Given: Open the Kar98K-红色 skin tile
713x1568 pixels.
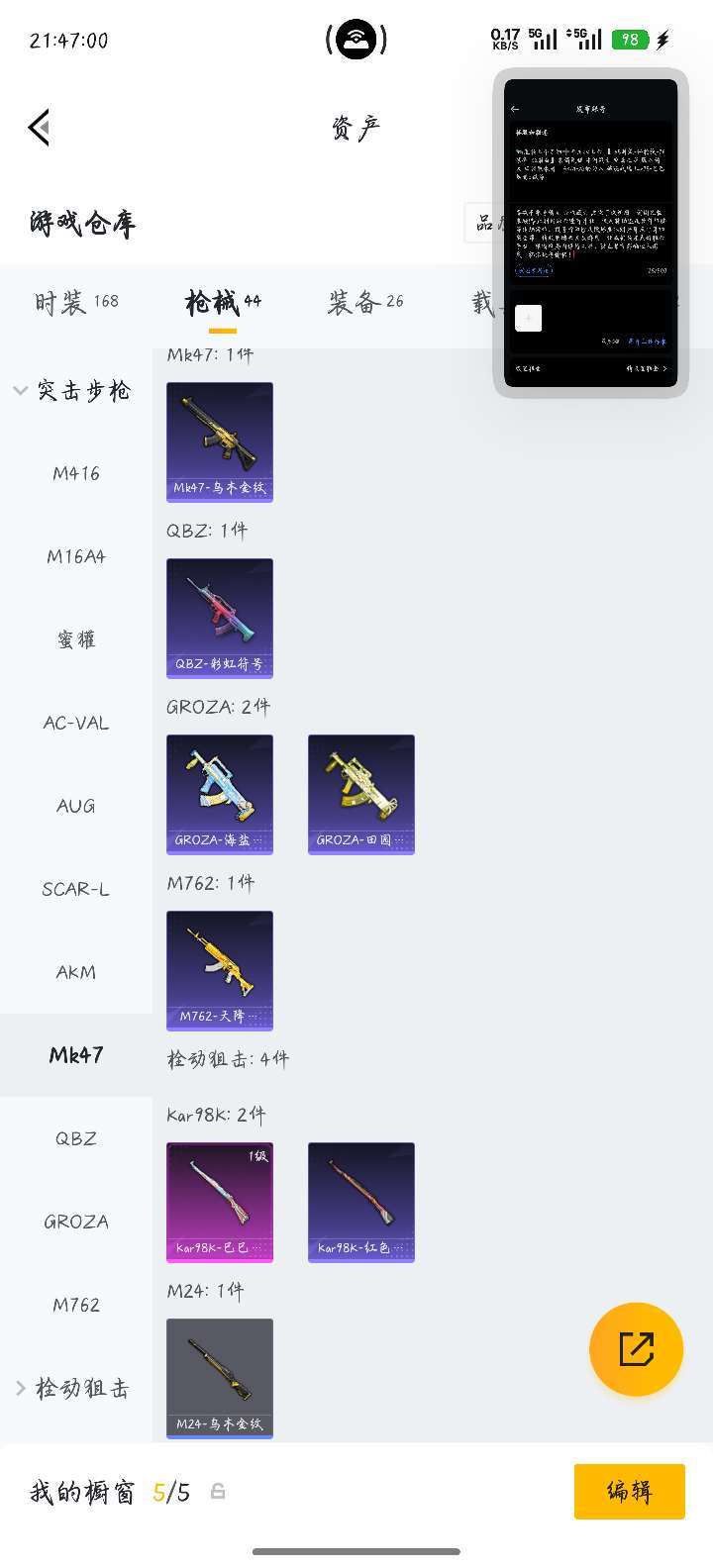Looking at the screenshot, I should pos(361,1202).
